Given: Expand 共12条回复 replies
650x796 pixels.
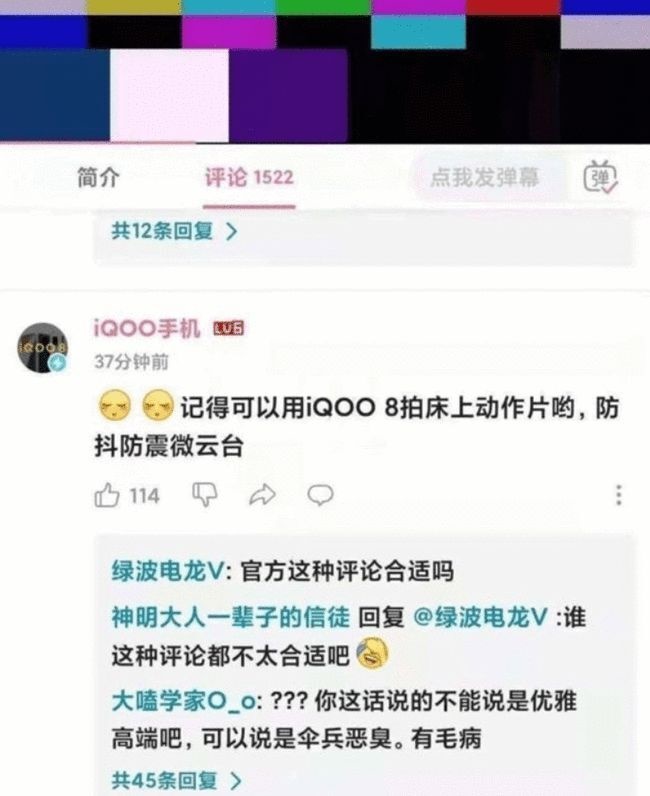Looking at the screenshot, I should pyautogui.click(x=174, y=231).
